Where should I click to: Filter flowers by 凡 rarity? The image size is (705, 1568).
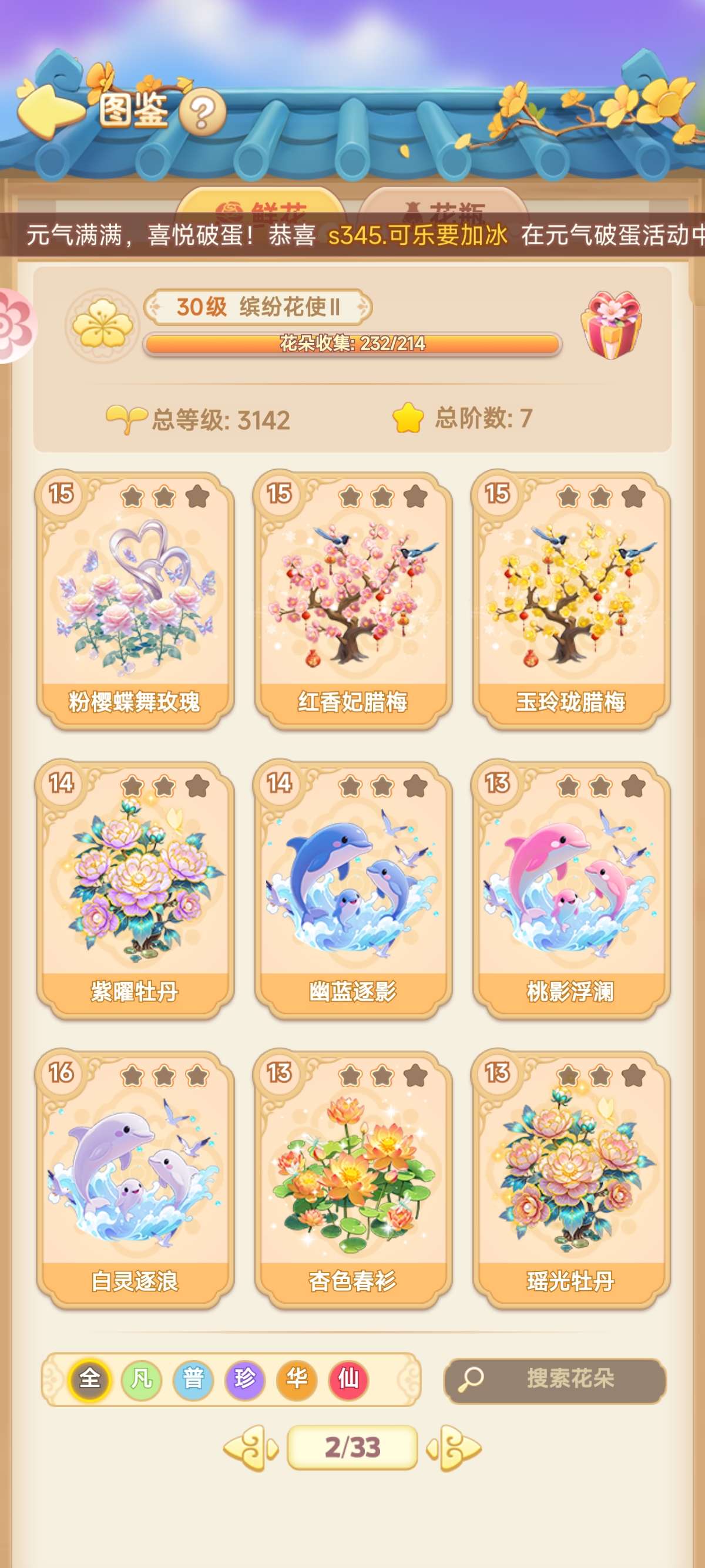(x=141, y=1379)
